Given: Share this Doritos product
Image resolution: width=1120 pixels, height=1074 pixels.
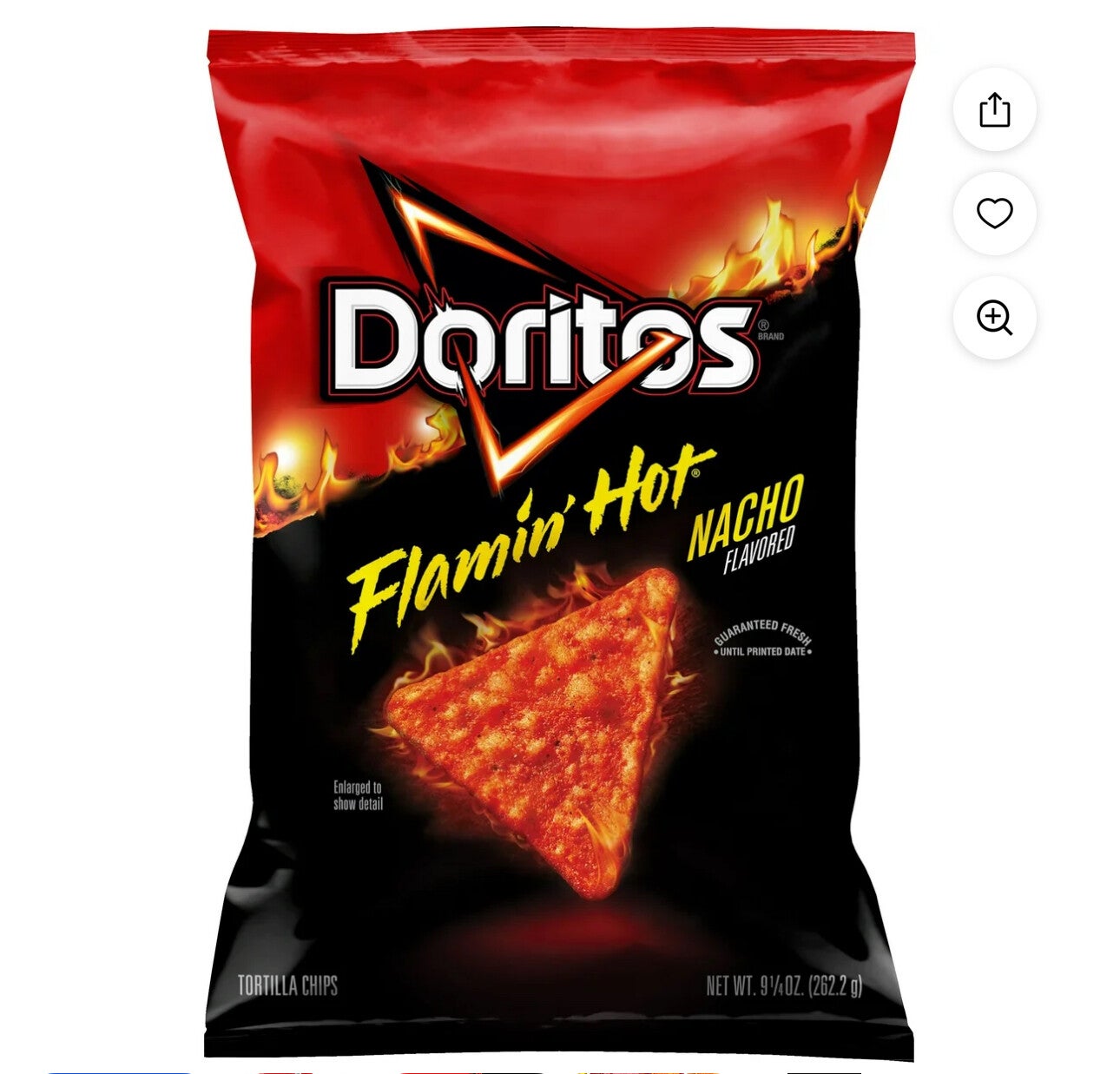Looking at the screenshot, I should point(994,110).
